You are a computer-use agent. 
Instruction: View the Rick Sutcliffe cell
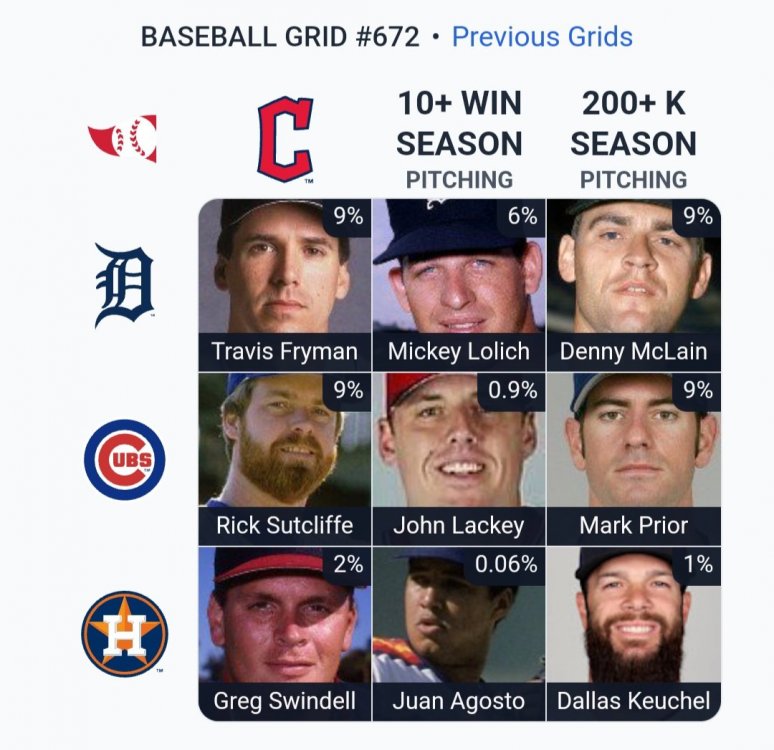[285, 458]
